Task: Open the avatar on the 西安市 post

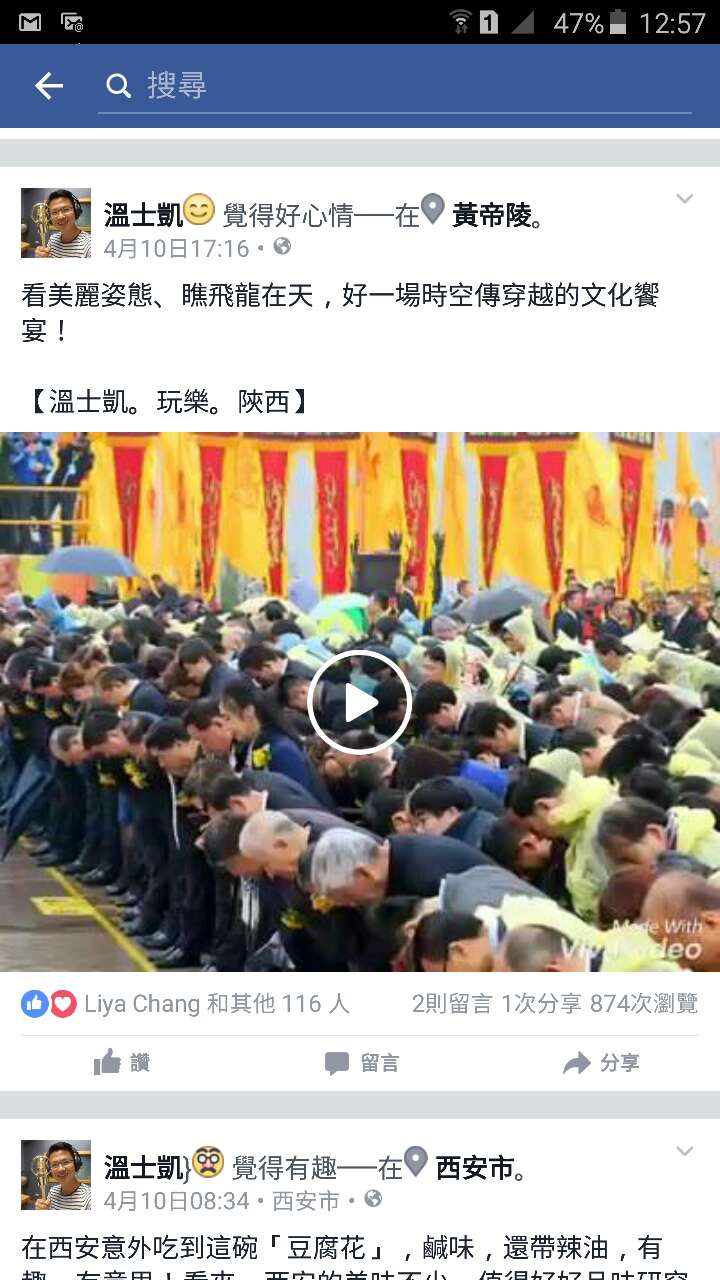Action: pyautogui.click(x=56, y=1175)
